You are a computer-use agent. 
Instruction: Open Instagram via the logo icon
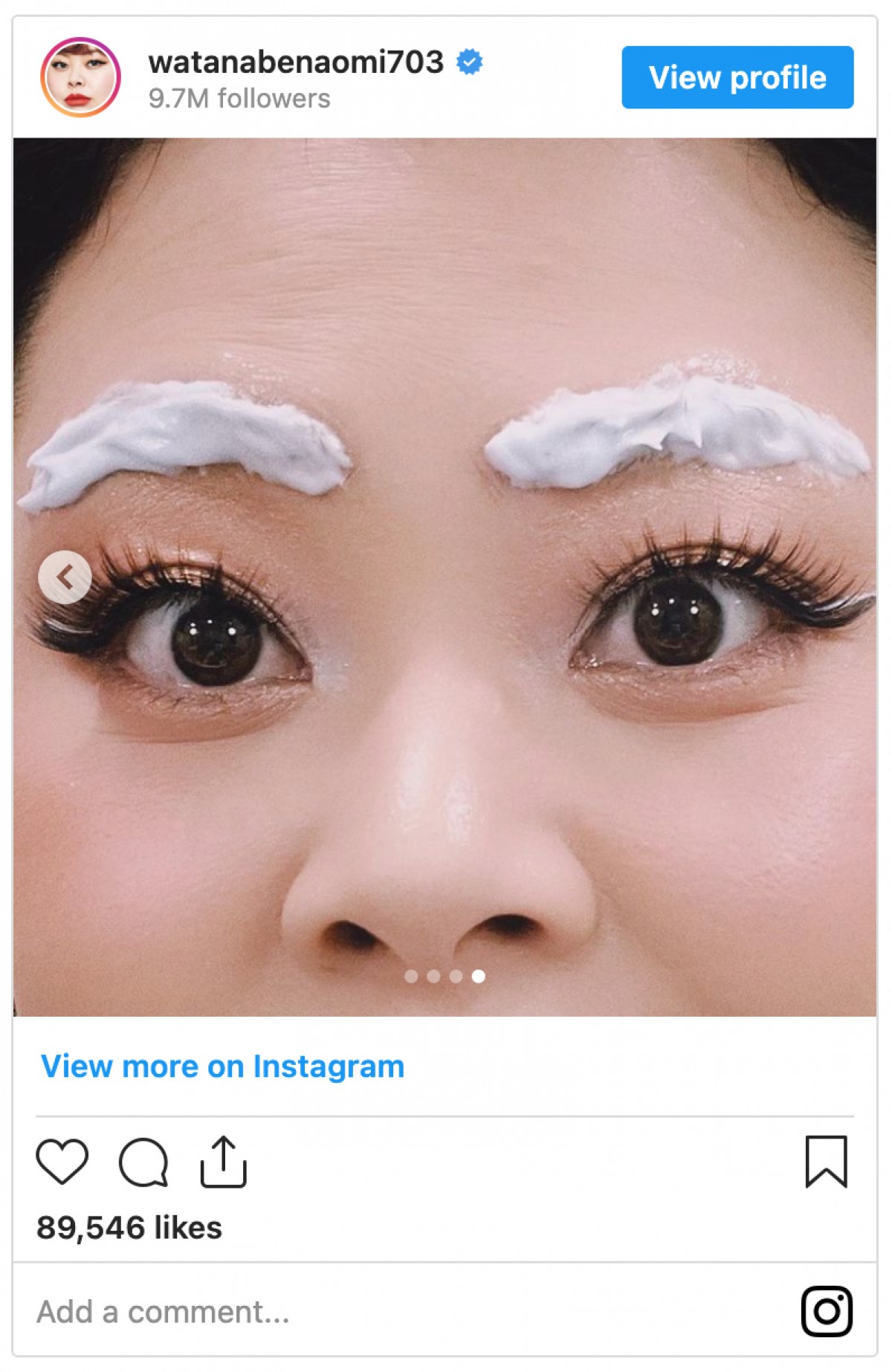(x=826, y=1311)
